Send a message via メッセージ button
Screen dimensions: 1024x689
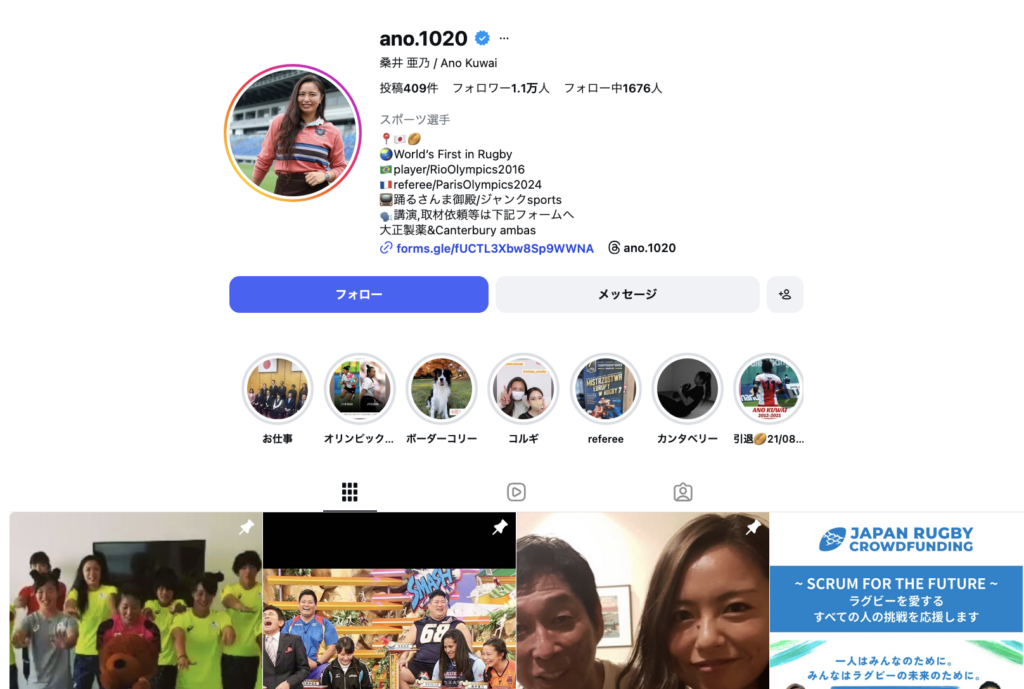tap(627, 295)
